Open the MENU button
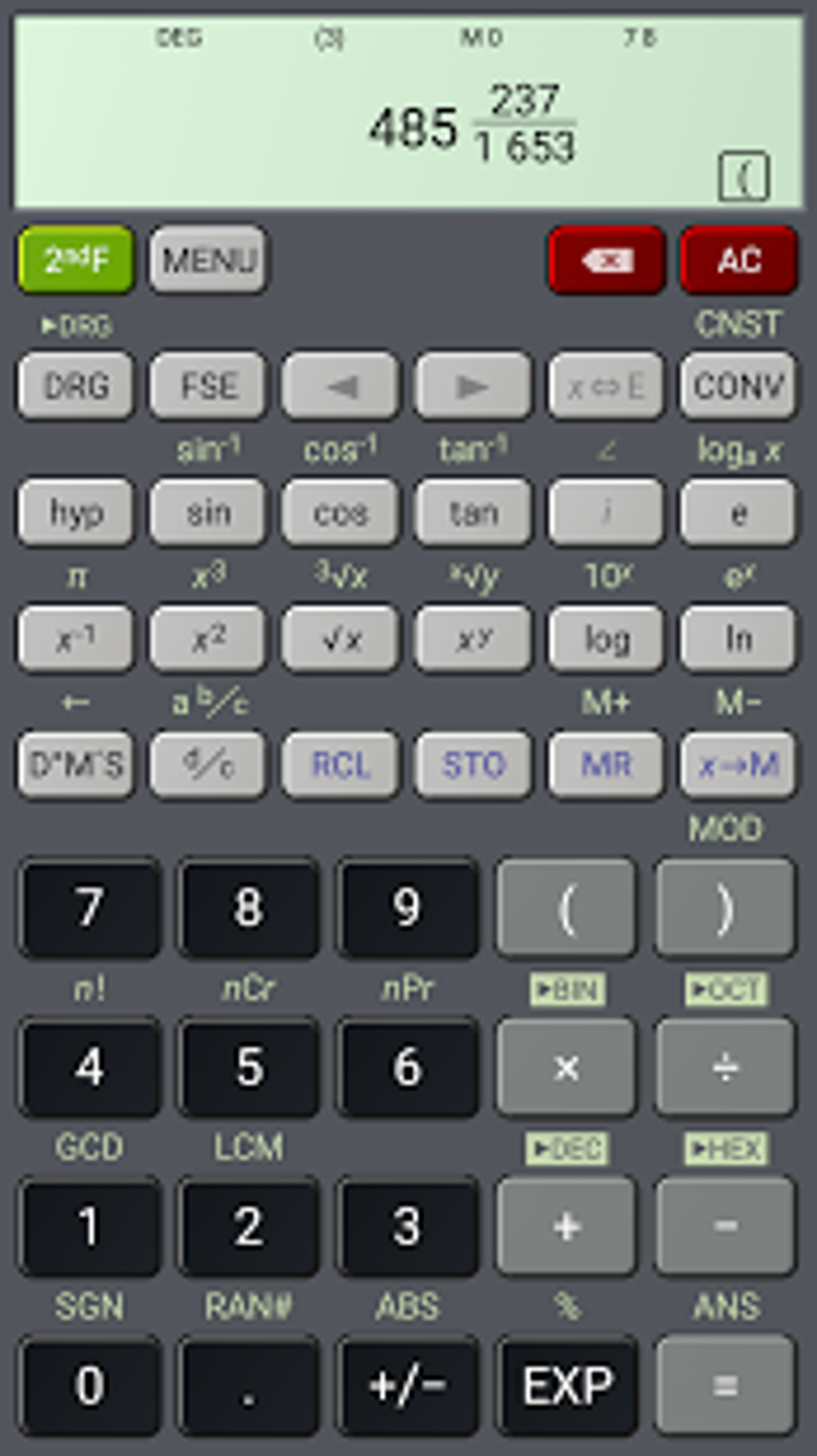 (x=208, y=260)
